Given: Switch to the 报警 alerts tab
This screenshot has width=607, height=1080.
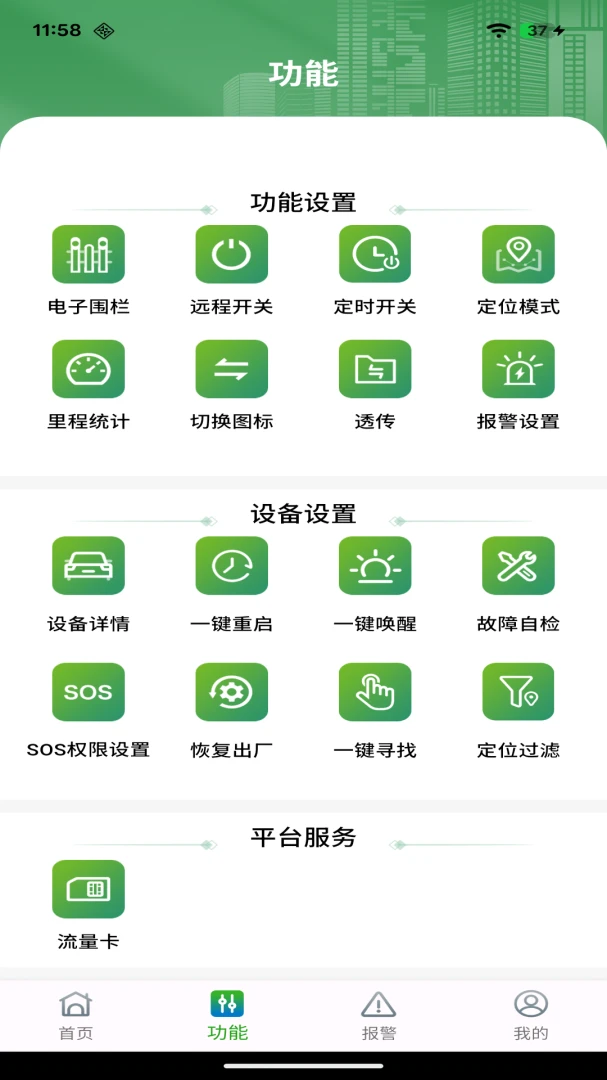Looking at the screenshot, I should tap(379, 1015).
